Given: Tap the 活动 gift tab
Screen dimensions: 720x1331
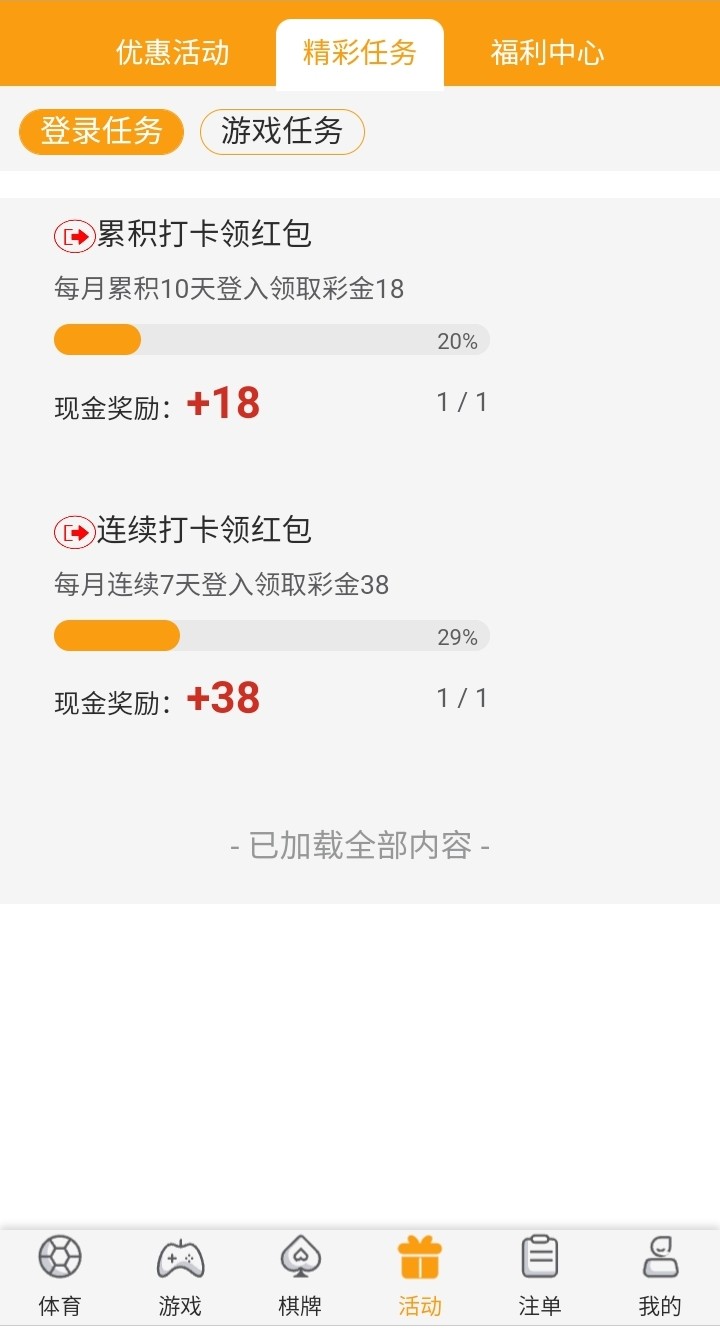Looking at the screenshot, I should pos(420,1276).
